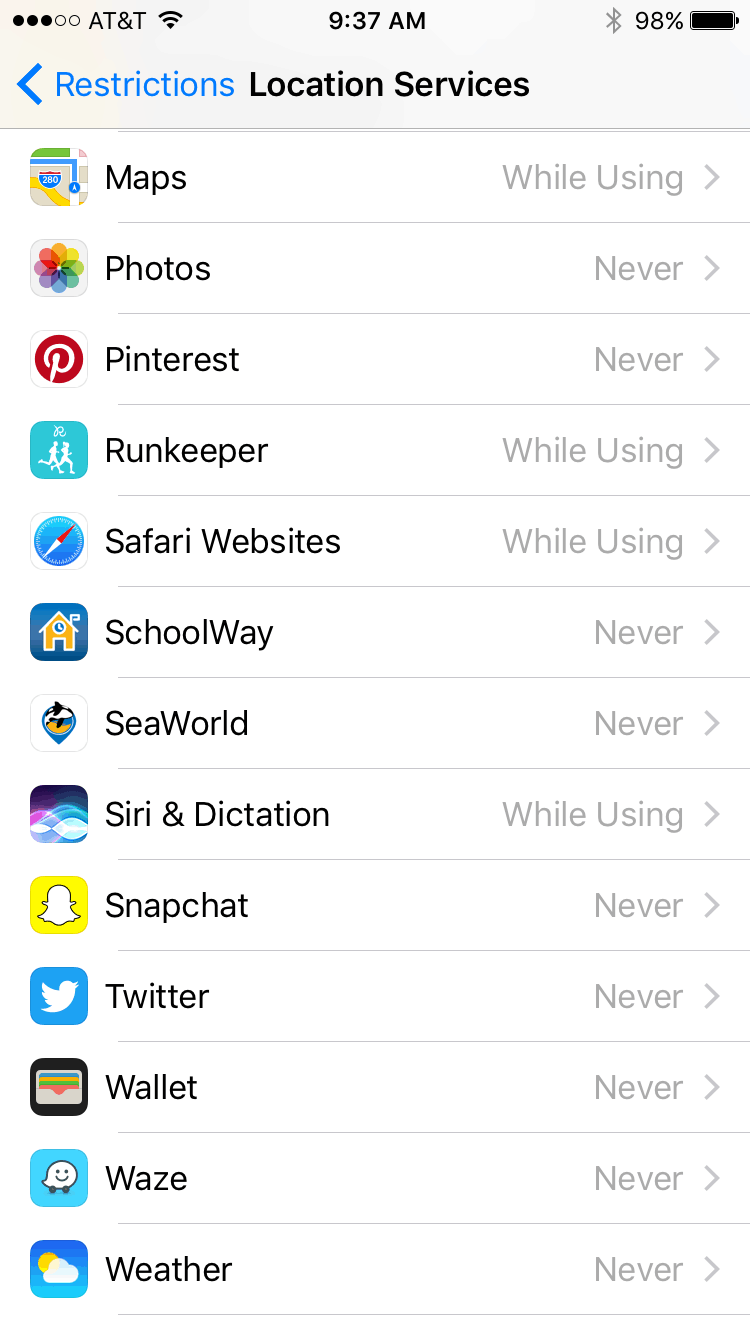Open SchoolWay location settings
750x1334 pixels.
pyautogui.click(x=375, y=633)
